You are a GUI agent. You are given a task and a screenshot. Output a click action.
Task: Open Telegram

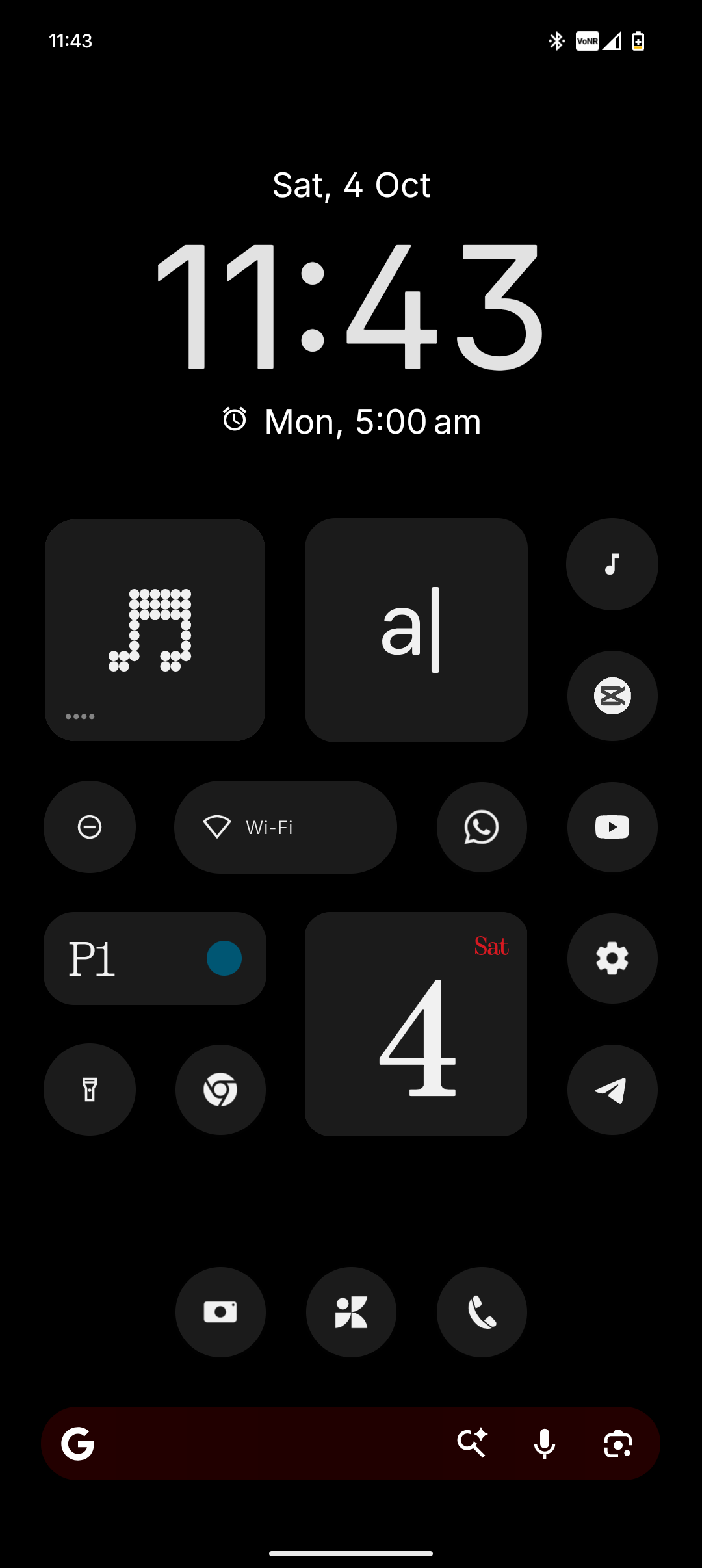coord(612,1090)
